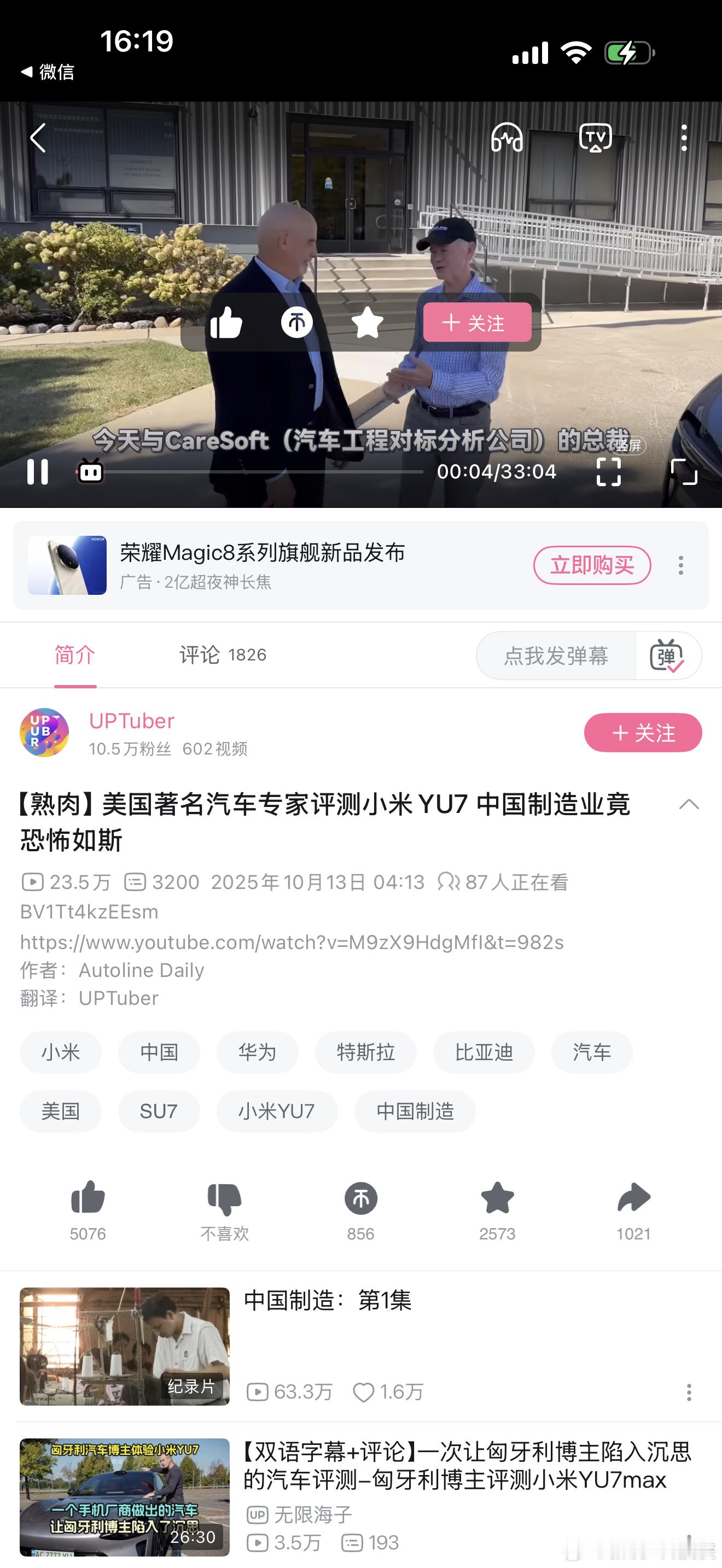Toggle danmaku icon in player bar
This screenshot has width=722, height=1568.
91,472
